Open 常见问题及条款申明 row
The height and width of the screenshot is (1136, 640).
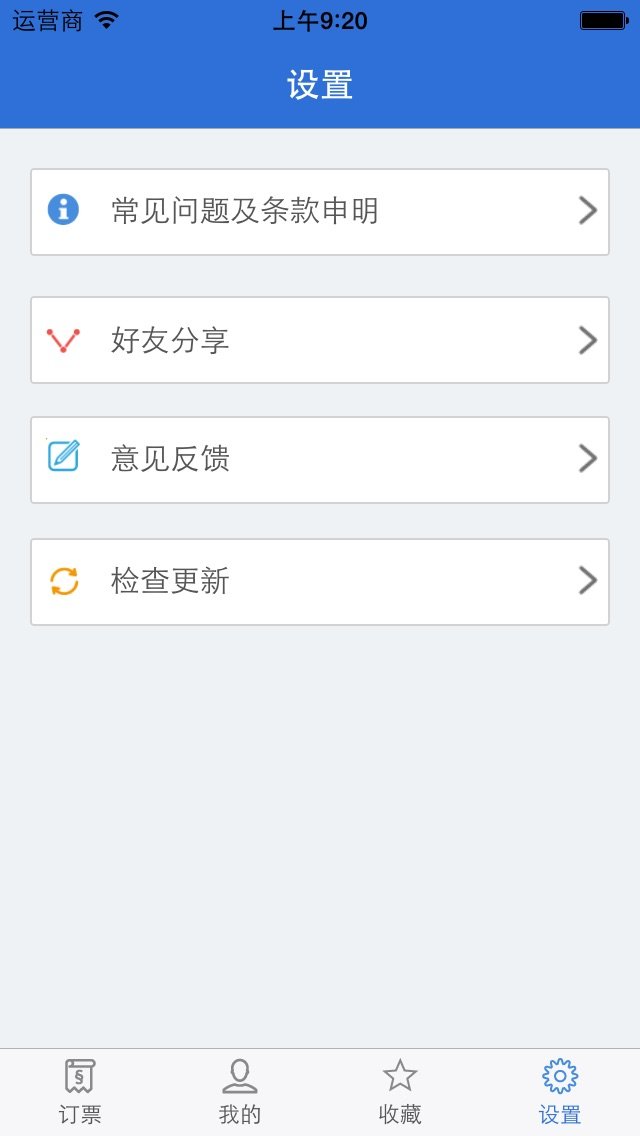coord(320,212)
